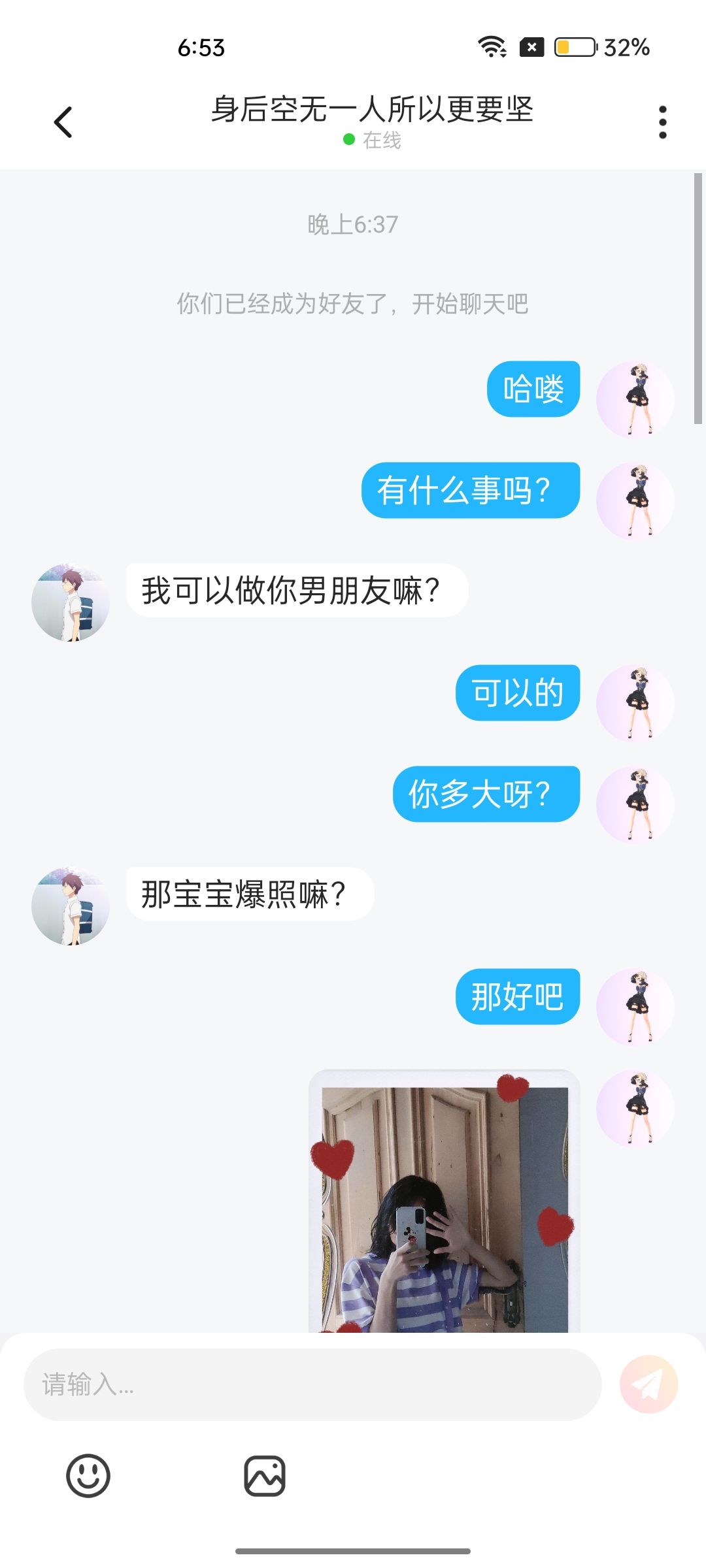
Task: Open the three-dot overflow menu
Action: click(x=662, y=122)
